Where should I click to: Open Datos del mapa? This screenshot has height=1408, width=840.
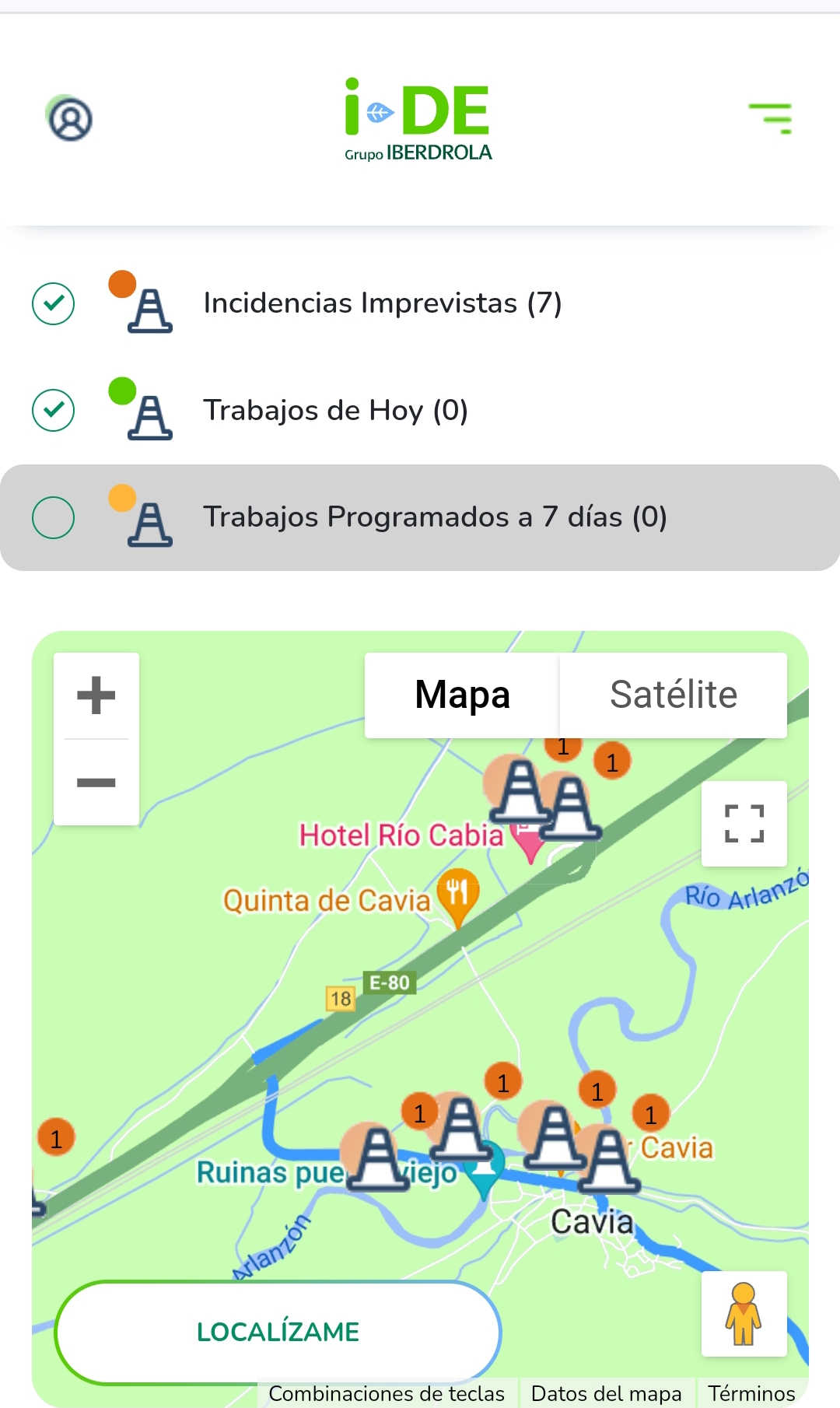(x=606, y=1393)
